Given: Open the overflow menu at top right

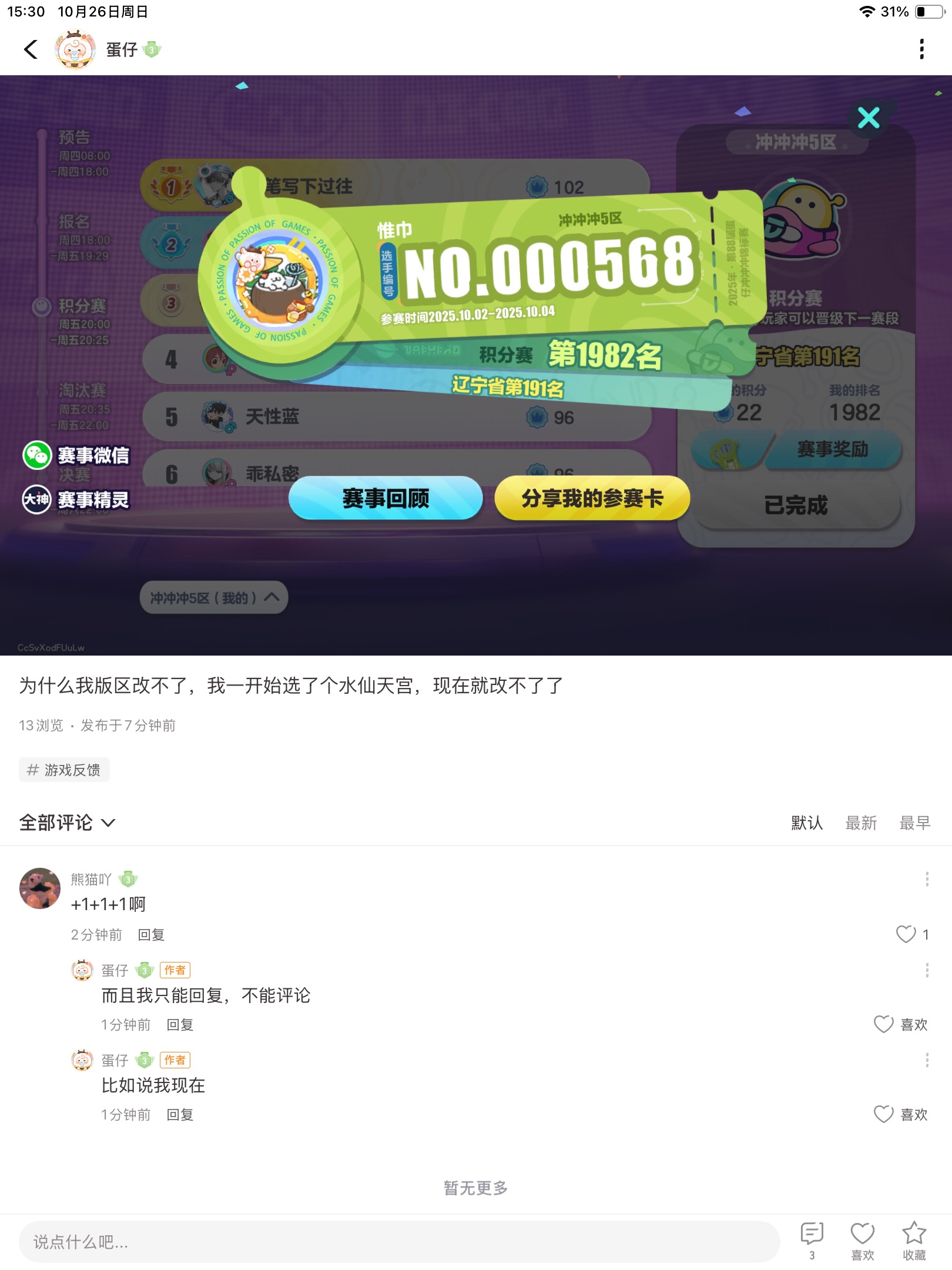Looking at the screenshot, I should [921, 49].
